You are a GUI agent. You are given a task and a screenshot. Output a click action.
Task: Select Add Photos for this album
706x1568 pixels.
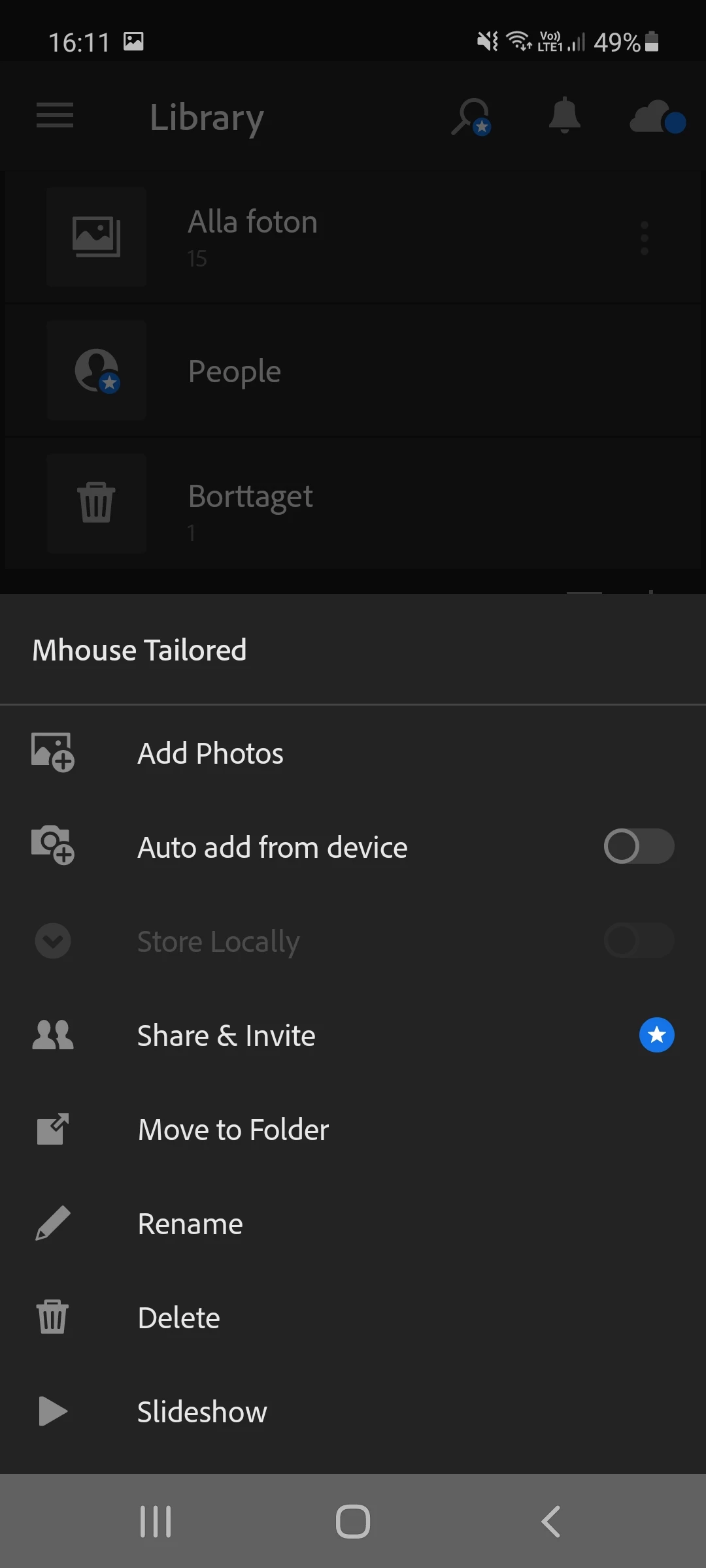pos(210,753)
